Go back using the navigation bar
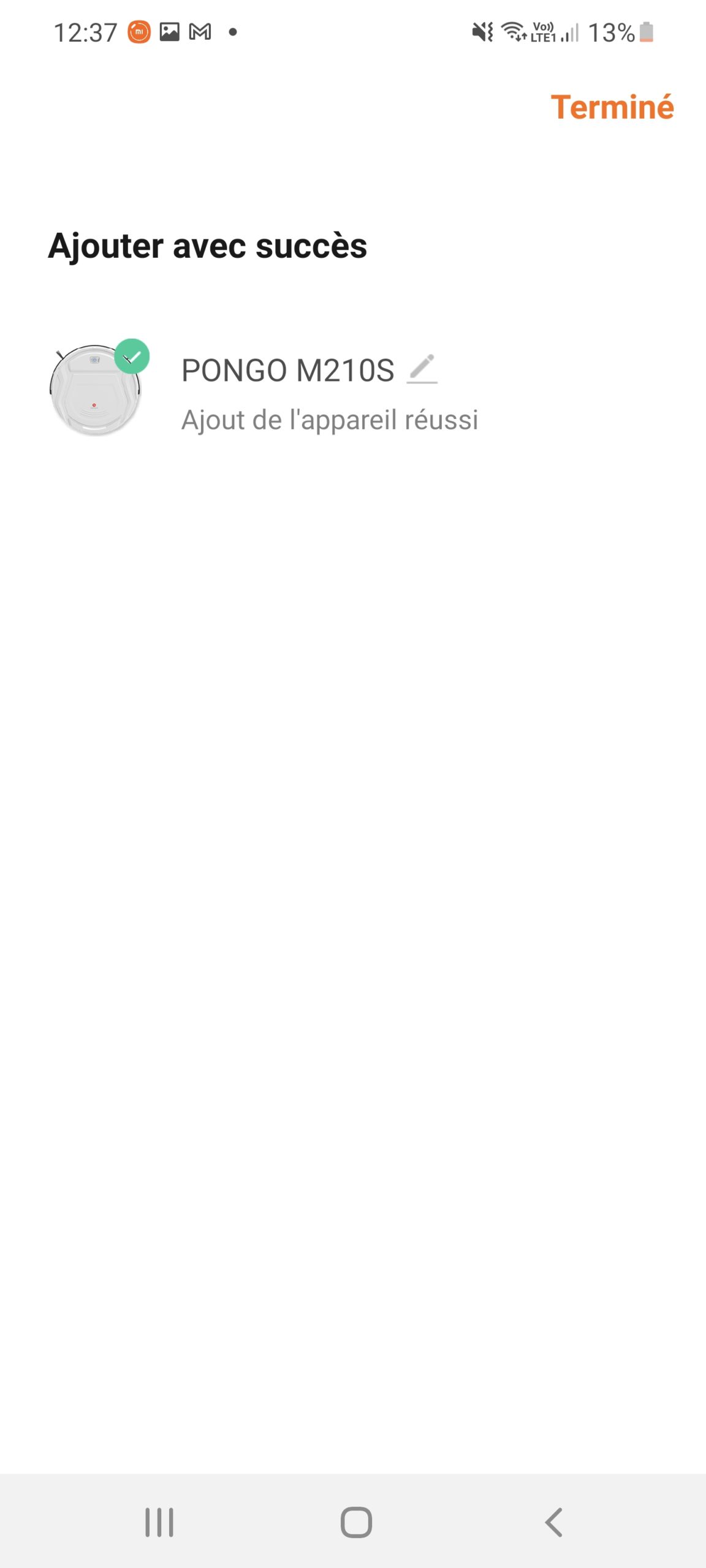The width and height of the screenshot is (706, 1568). click(553, 1522)
